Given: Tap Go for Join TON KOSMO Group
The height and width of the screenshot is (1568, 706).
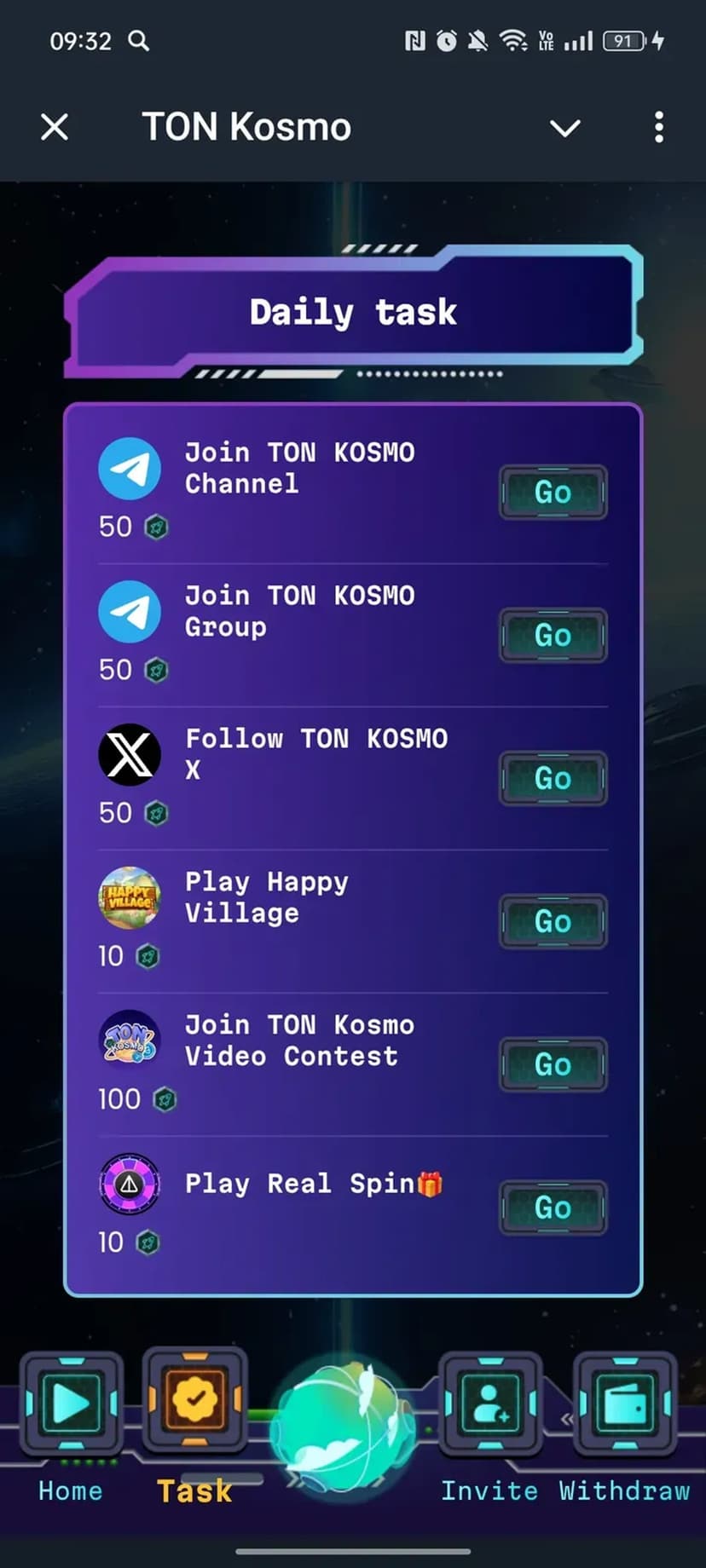Looking at the screenshot, I should pos(553,635).
